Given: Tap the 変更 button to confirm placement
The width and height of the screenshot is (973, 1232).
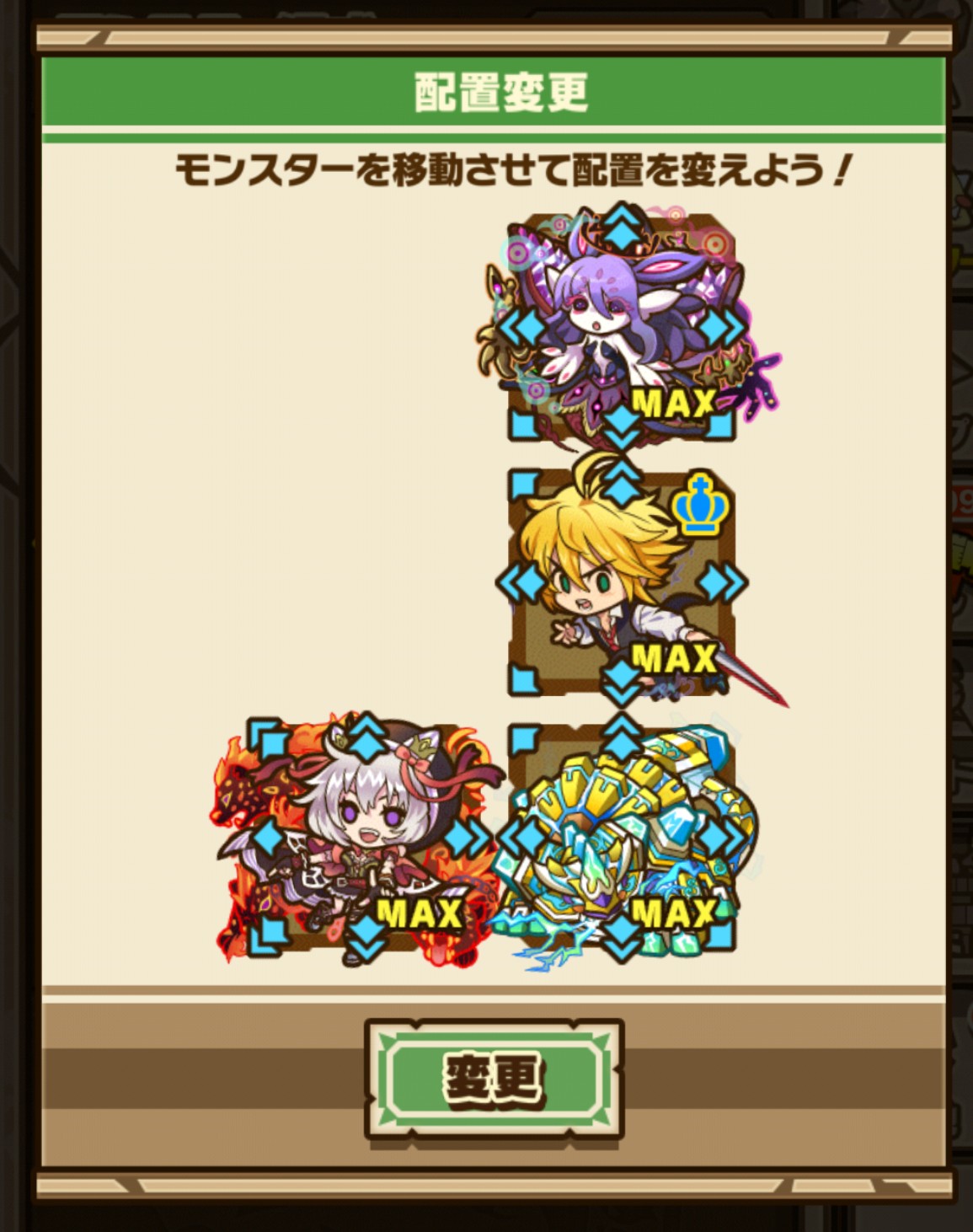Looking at the screenshot, I should pyautogui.click(x=495, y=1079).
